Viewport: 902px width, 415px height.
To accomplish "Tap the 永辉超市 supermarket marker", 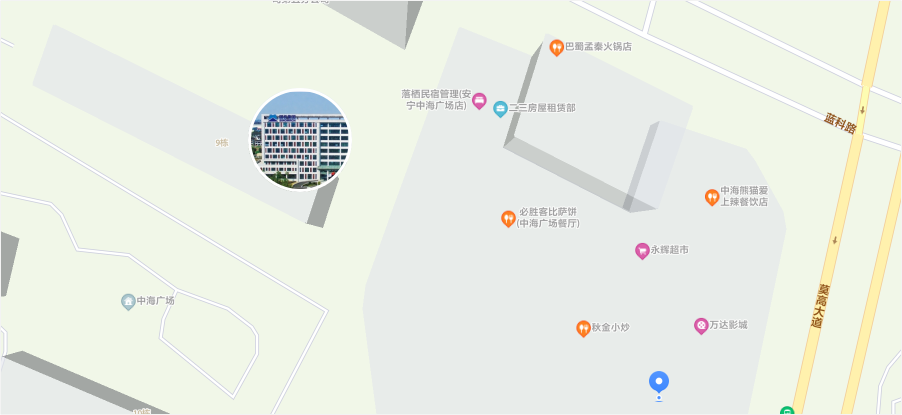I will 642,250.
